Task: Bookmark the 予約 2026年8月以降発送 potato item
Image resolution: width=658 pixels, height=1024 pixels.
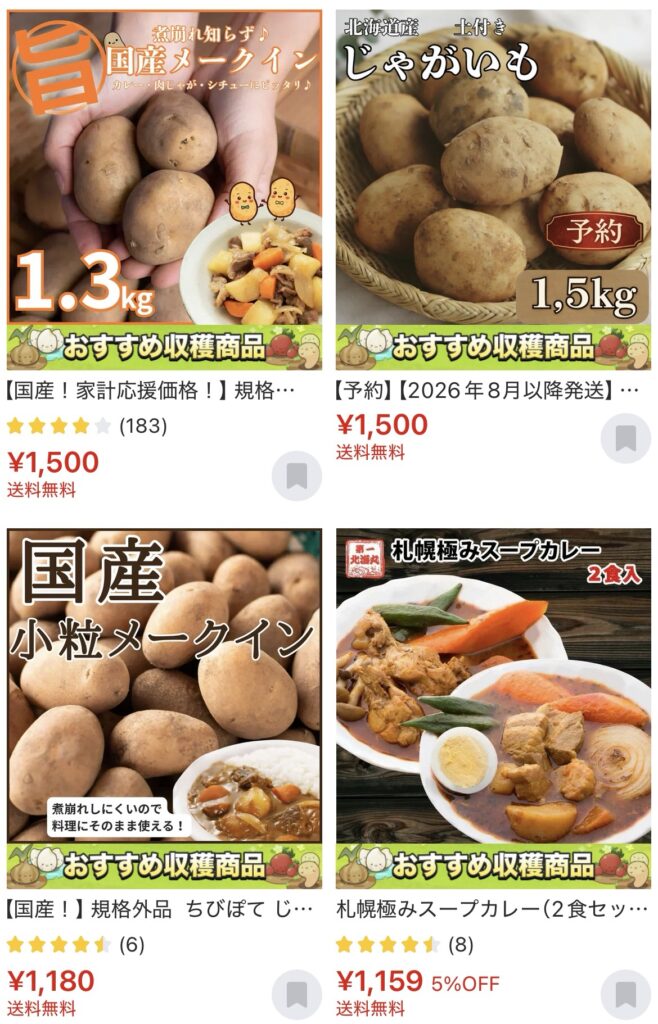Action: click(626, 438)
